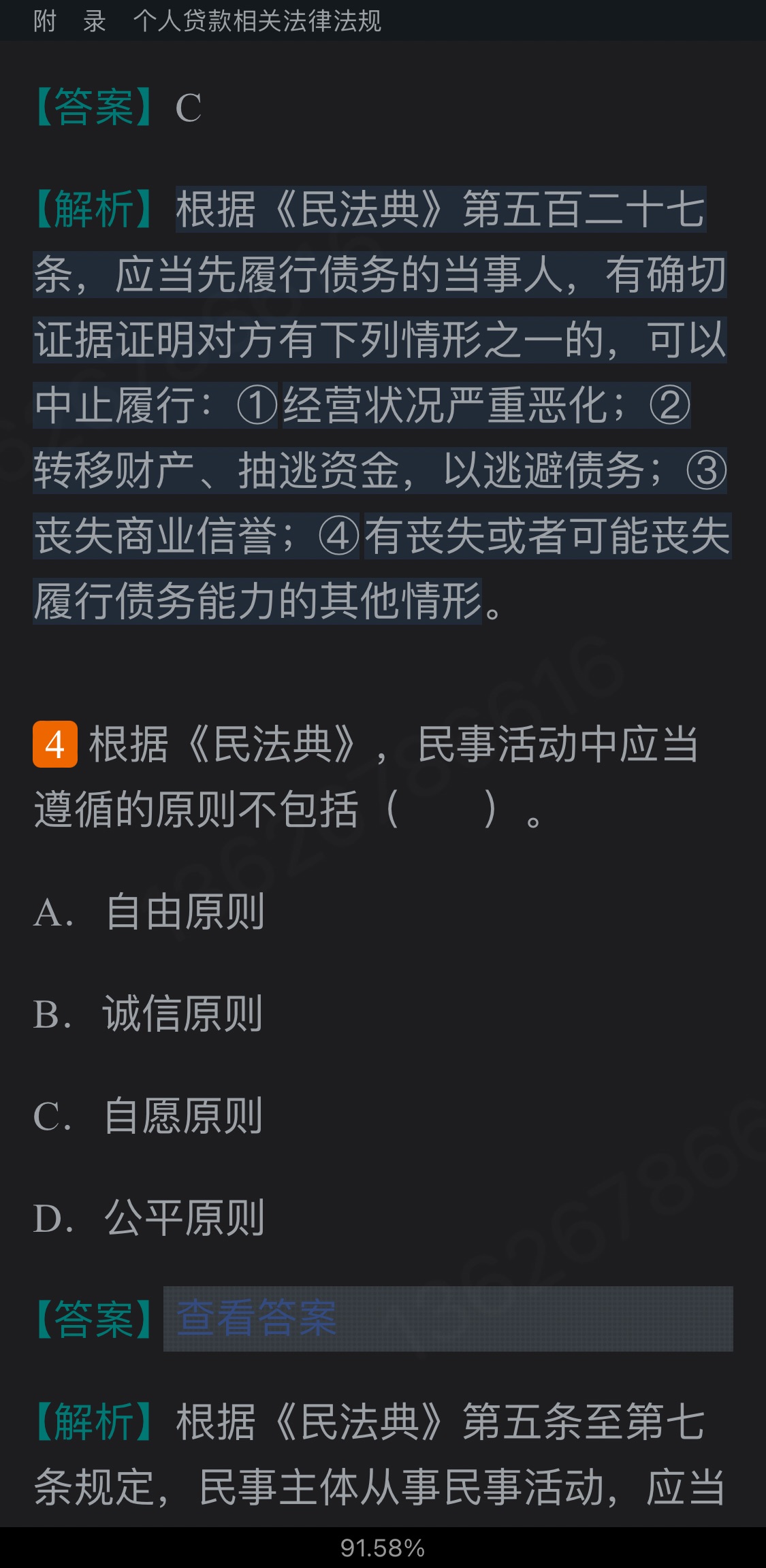Reveal the answer via 查看答案
This screenshot has width=766, height=1568.
coord(257,1318)
